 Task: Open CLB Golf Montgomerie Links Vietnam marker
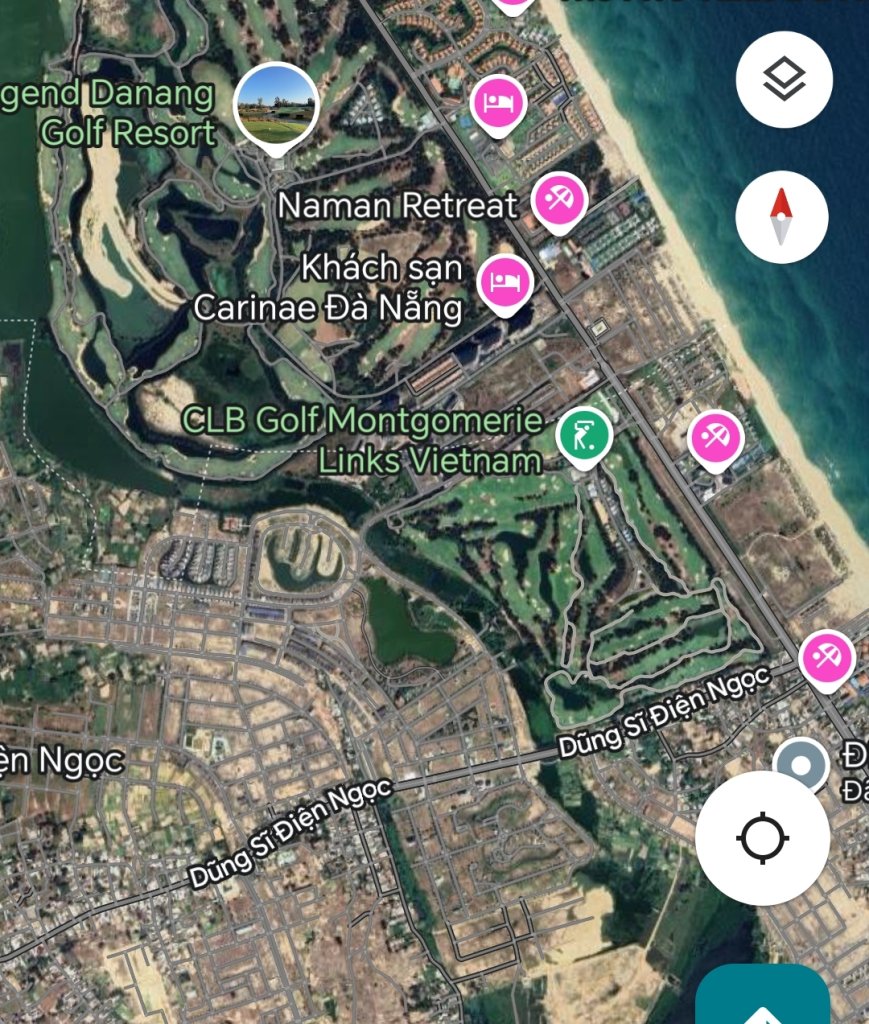point(584,436)
